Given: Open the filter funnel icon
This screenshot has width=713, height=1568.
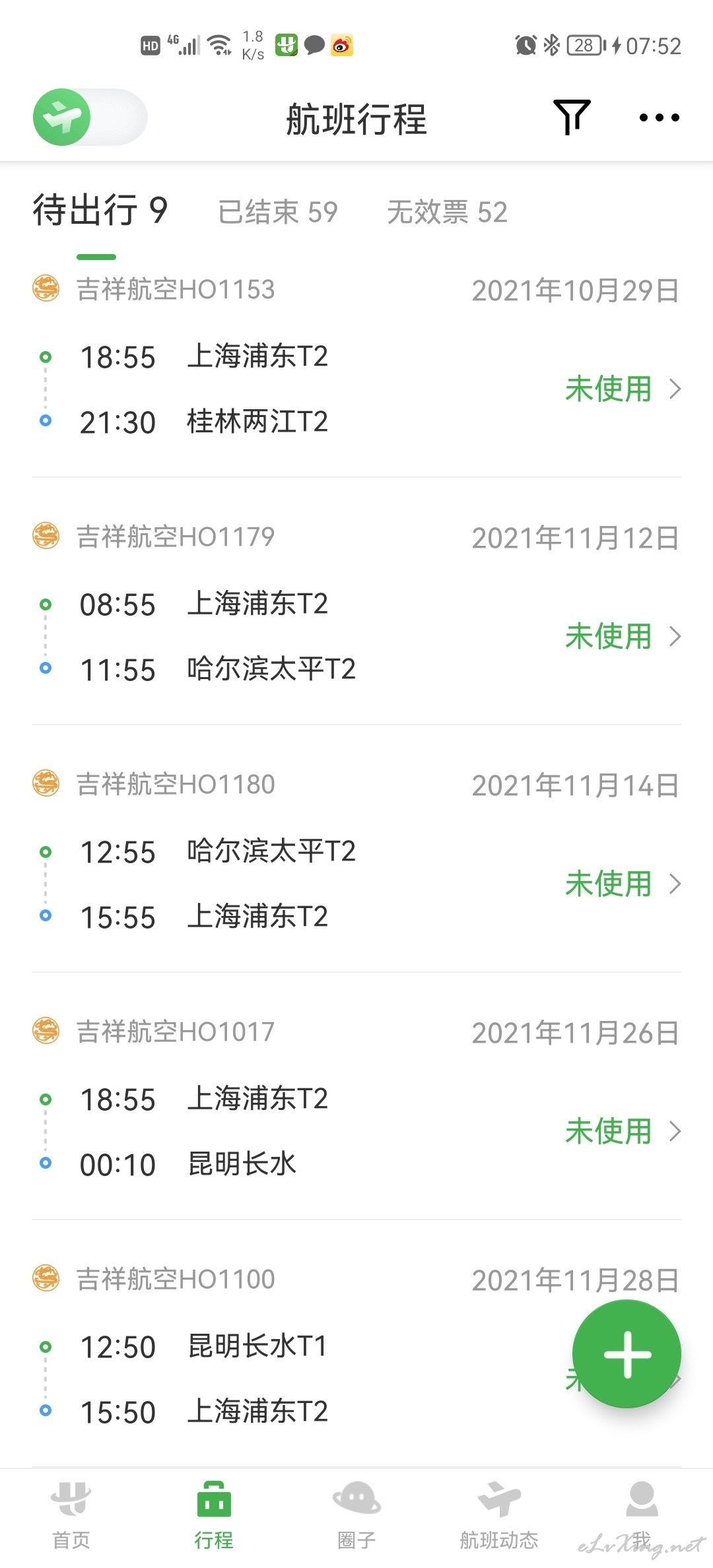Looking at the screenshot, I should click(571, 117).
